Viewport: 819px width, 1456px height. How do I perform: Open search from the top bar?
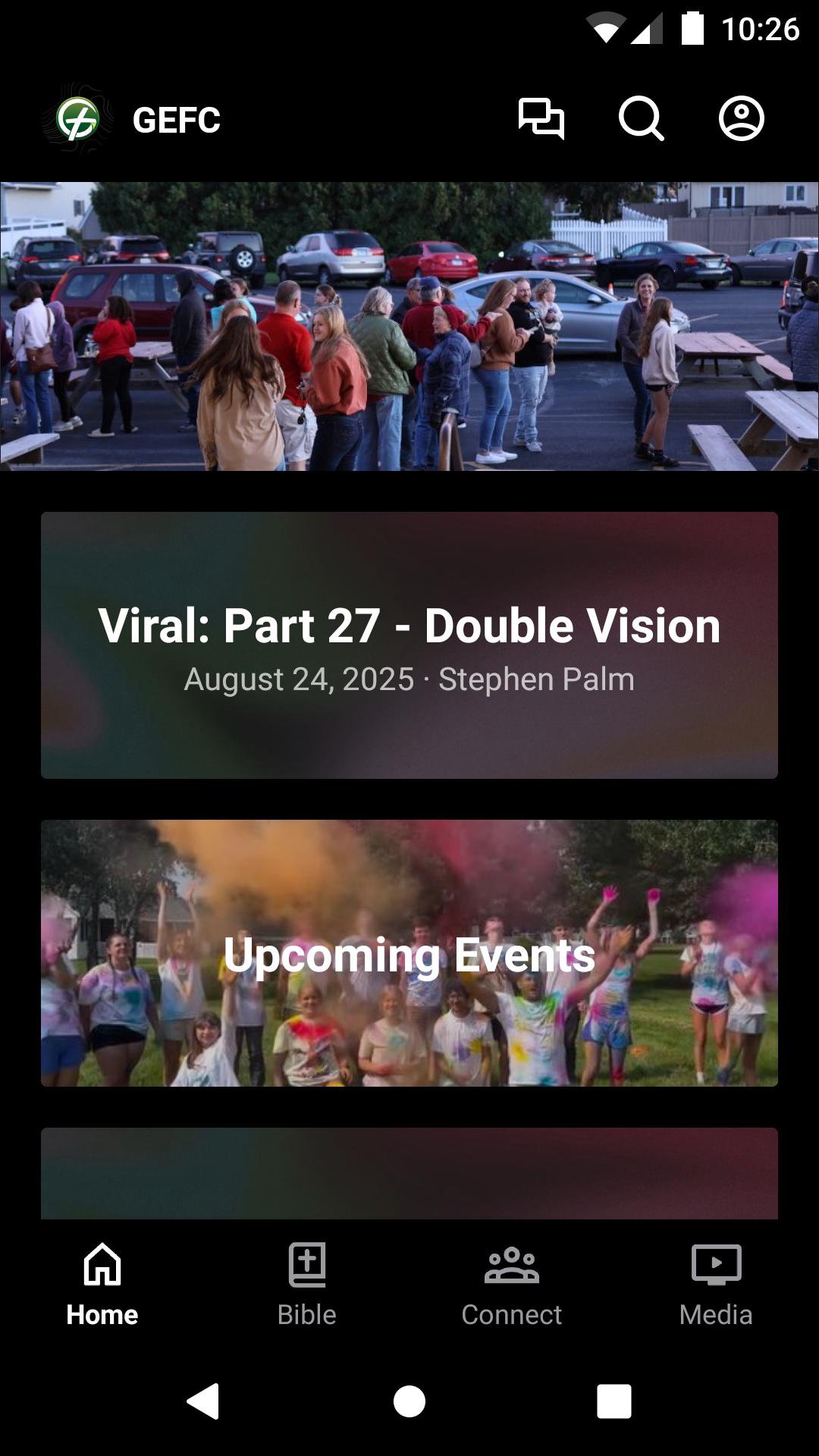641,119
